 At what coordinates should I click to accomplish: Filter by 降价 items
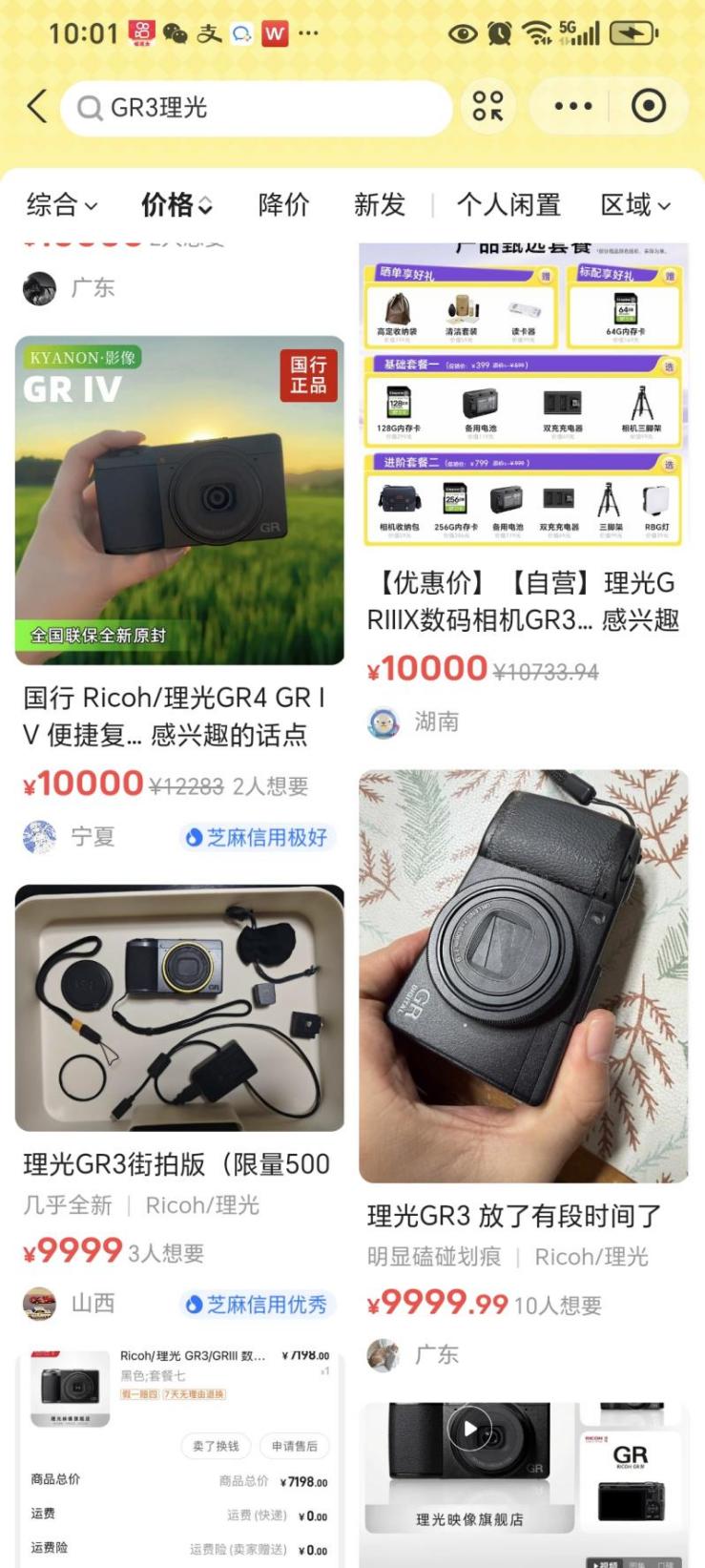[x=283, y=204]
